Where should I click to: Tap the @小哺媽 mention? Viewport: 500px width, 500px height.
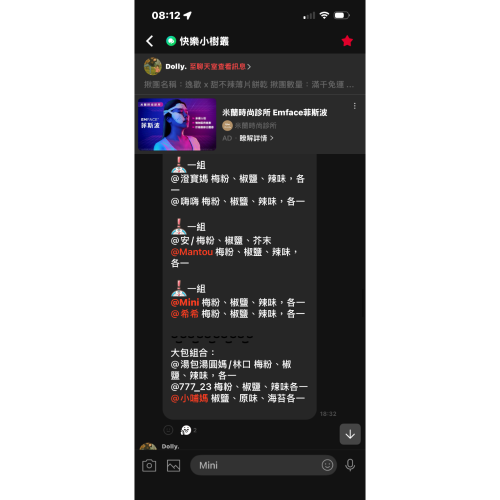click(x=189, y=398)
